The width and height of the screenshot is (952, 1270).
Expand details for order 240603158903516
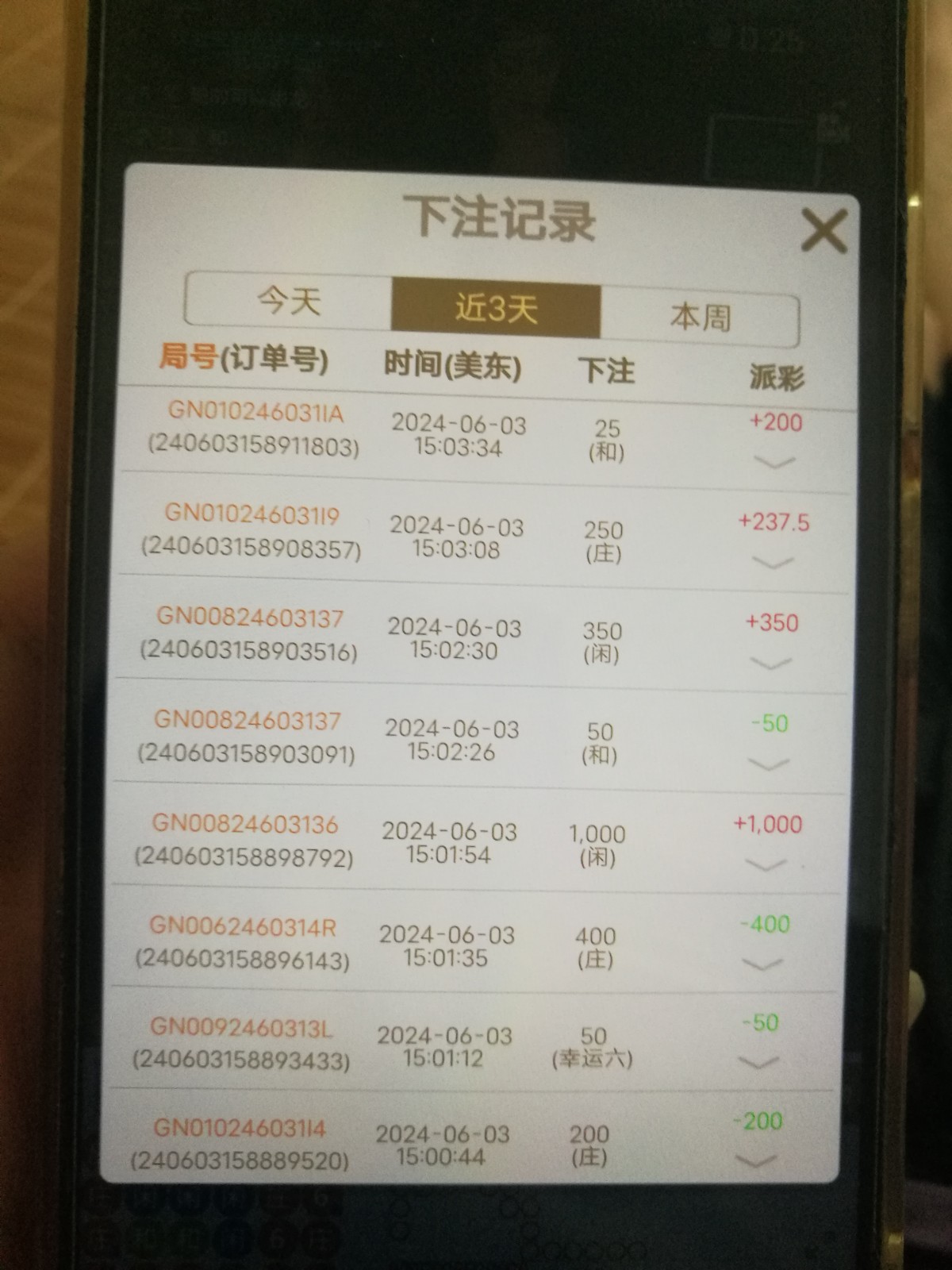770,663
